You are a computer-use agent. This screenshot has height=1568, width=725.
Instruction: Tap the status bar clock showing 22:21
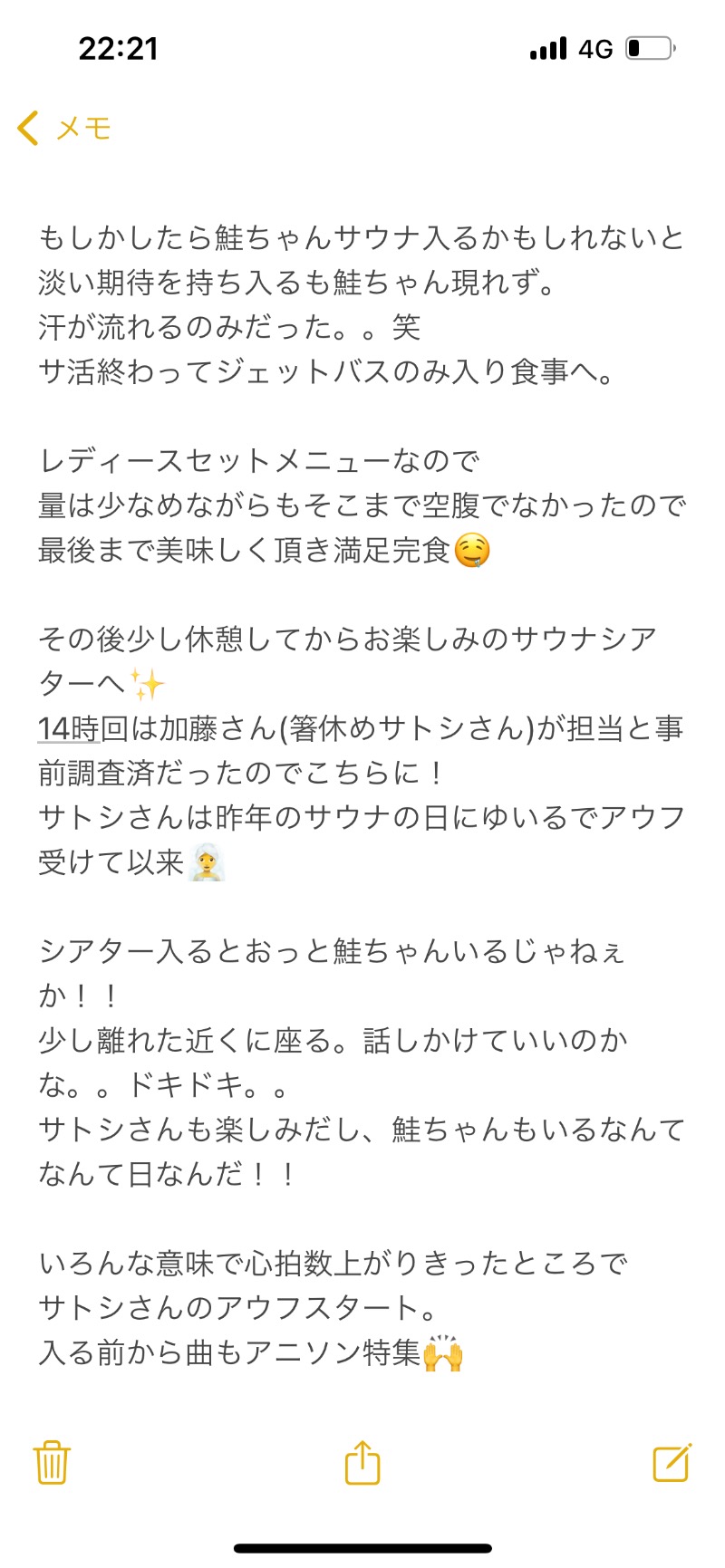point(120,49)
